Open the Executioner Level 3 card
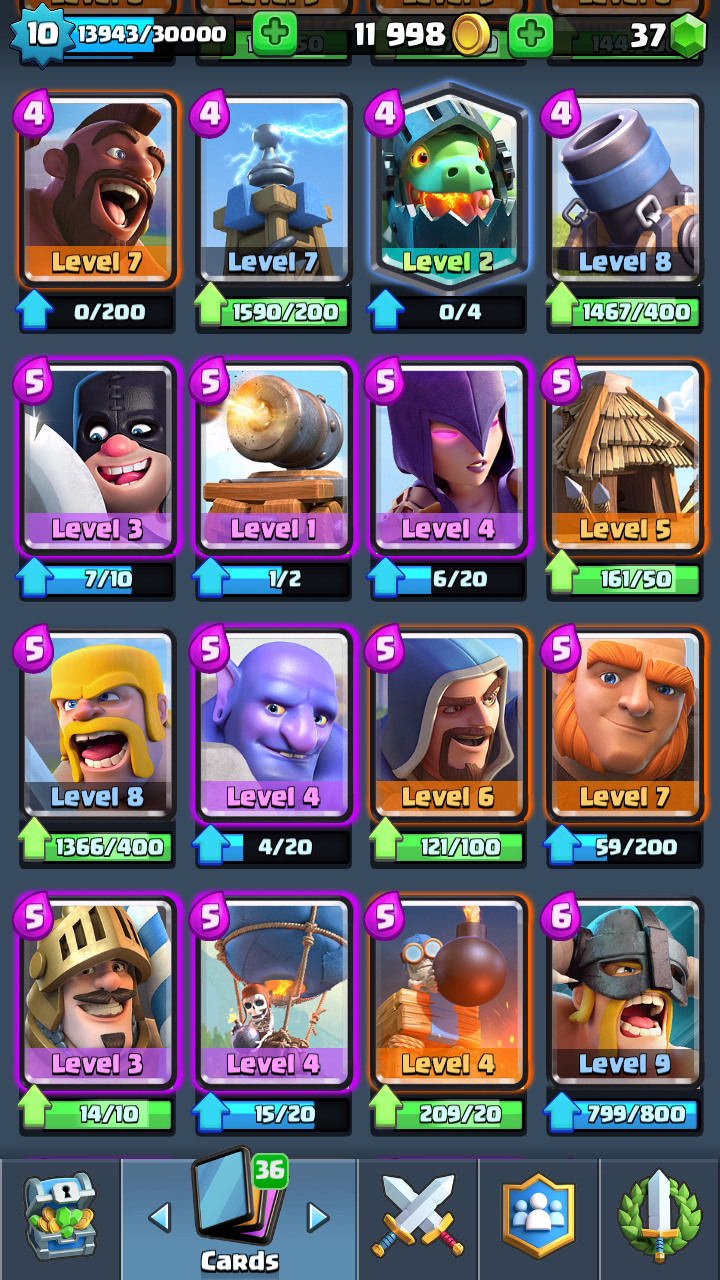Viewport: 720px width, 1280px height. click(97, 457)
